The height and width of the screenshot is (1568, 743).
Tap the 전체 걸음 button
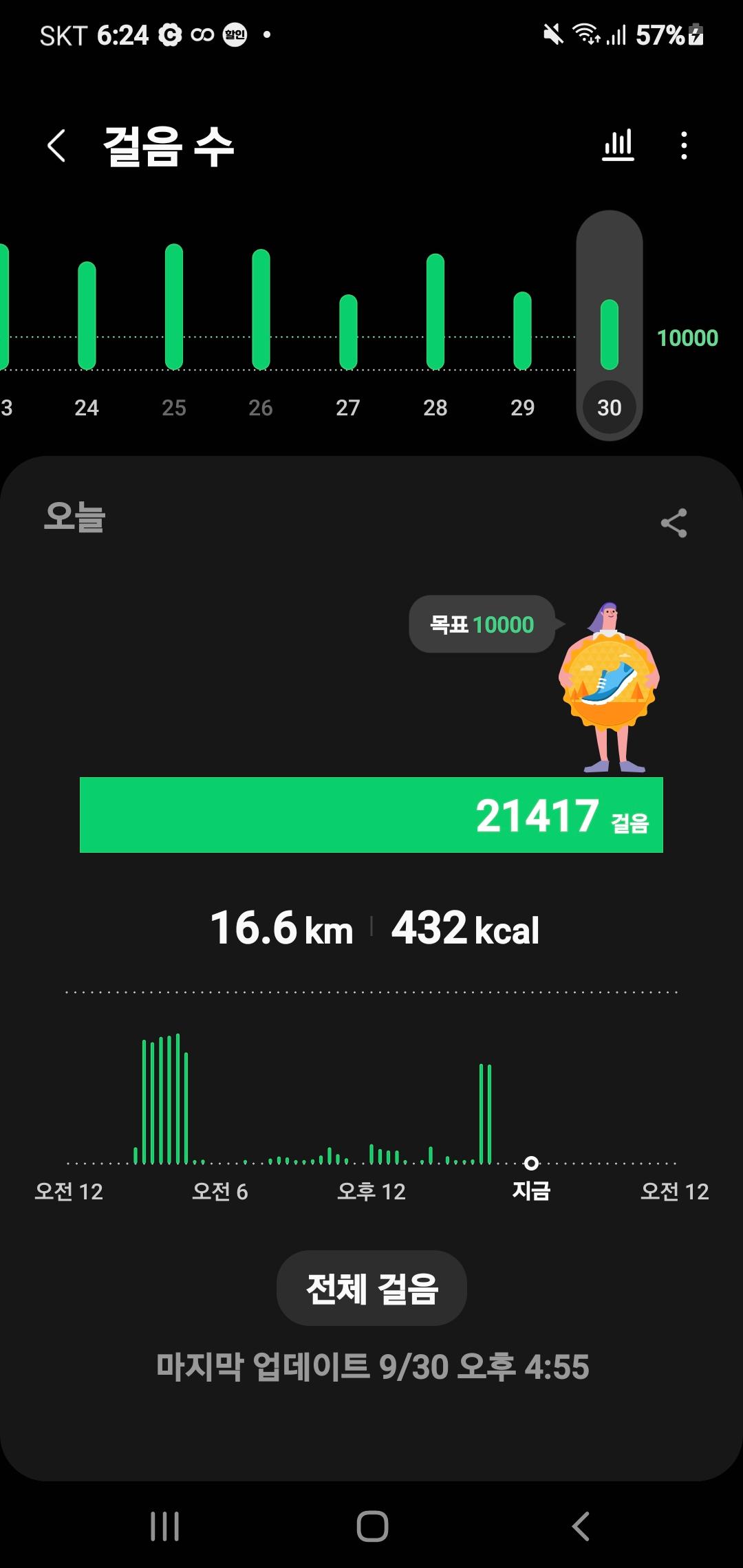pos(371,1288)
